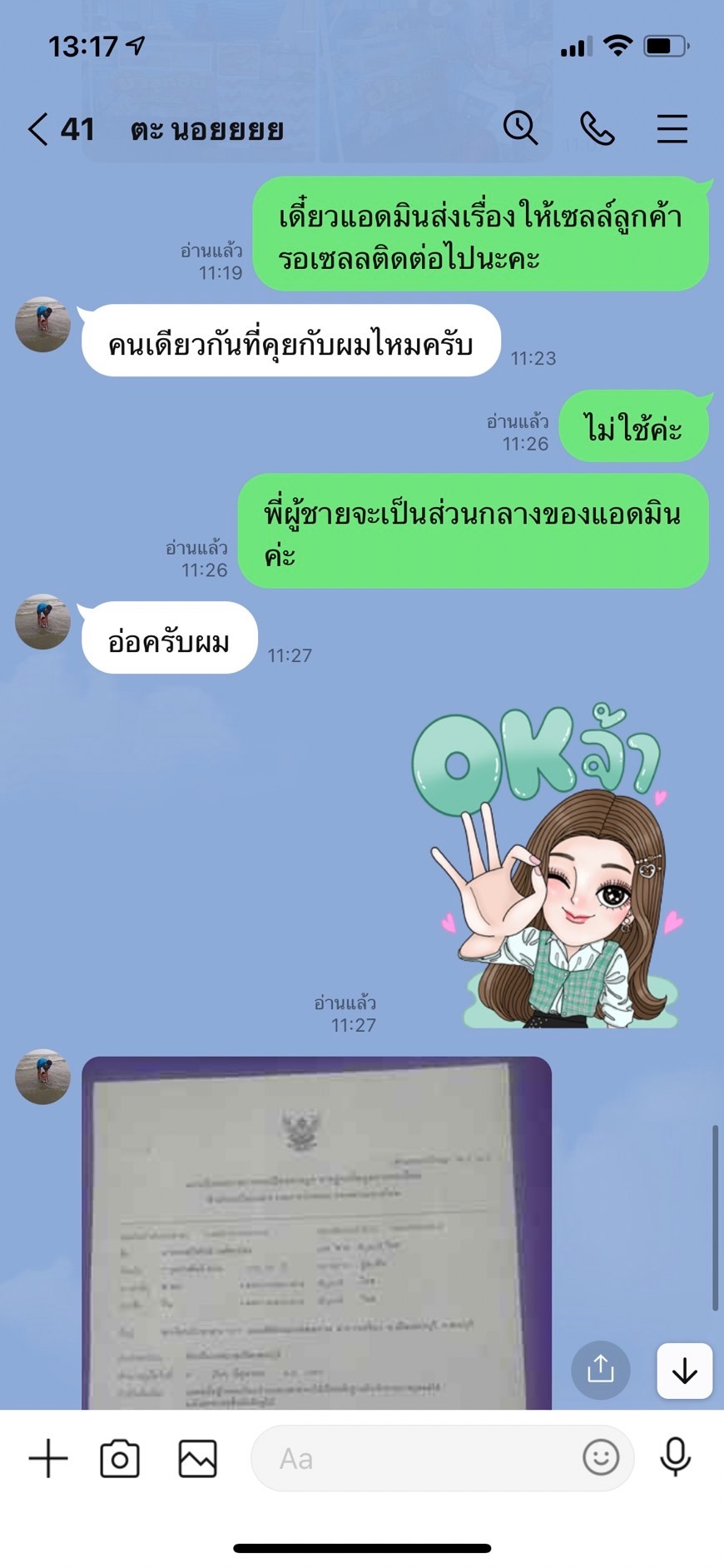
Task: Open sender's profile picture beside อ่อครับผม
Action: pyautogui.click(x=42, y=621)
